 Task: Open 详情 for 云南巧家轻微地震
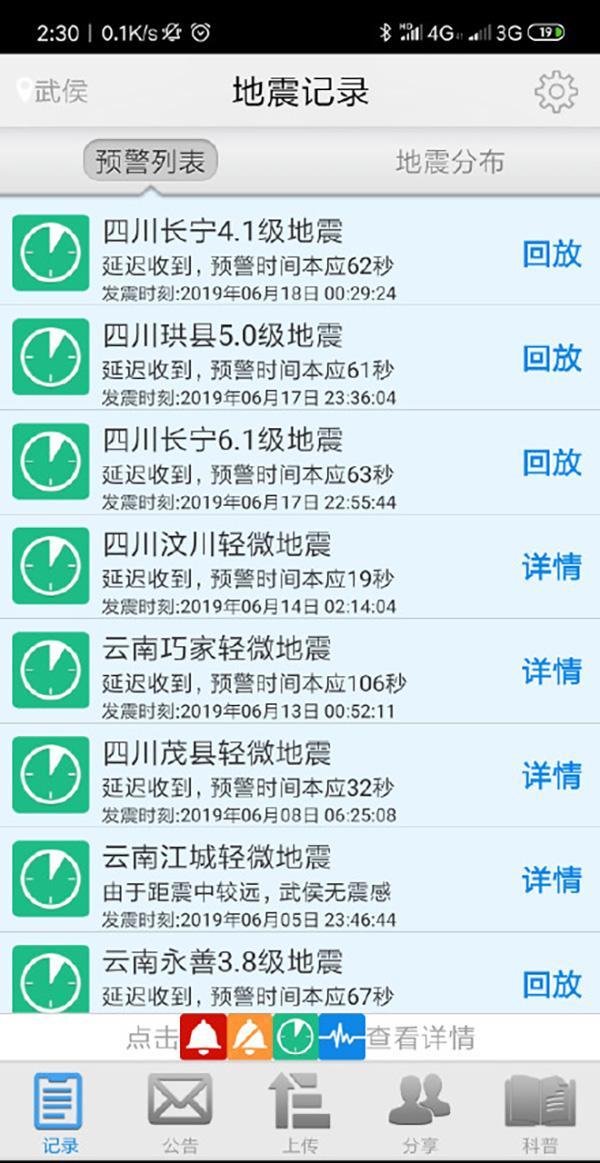552,671
